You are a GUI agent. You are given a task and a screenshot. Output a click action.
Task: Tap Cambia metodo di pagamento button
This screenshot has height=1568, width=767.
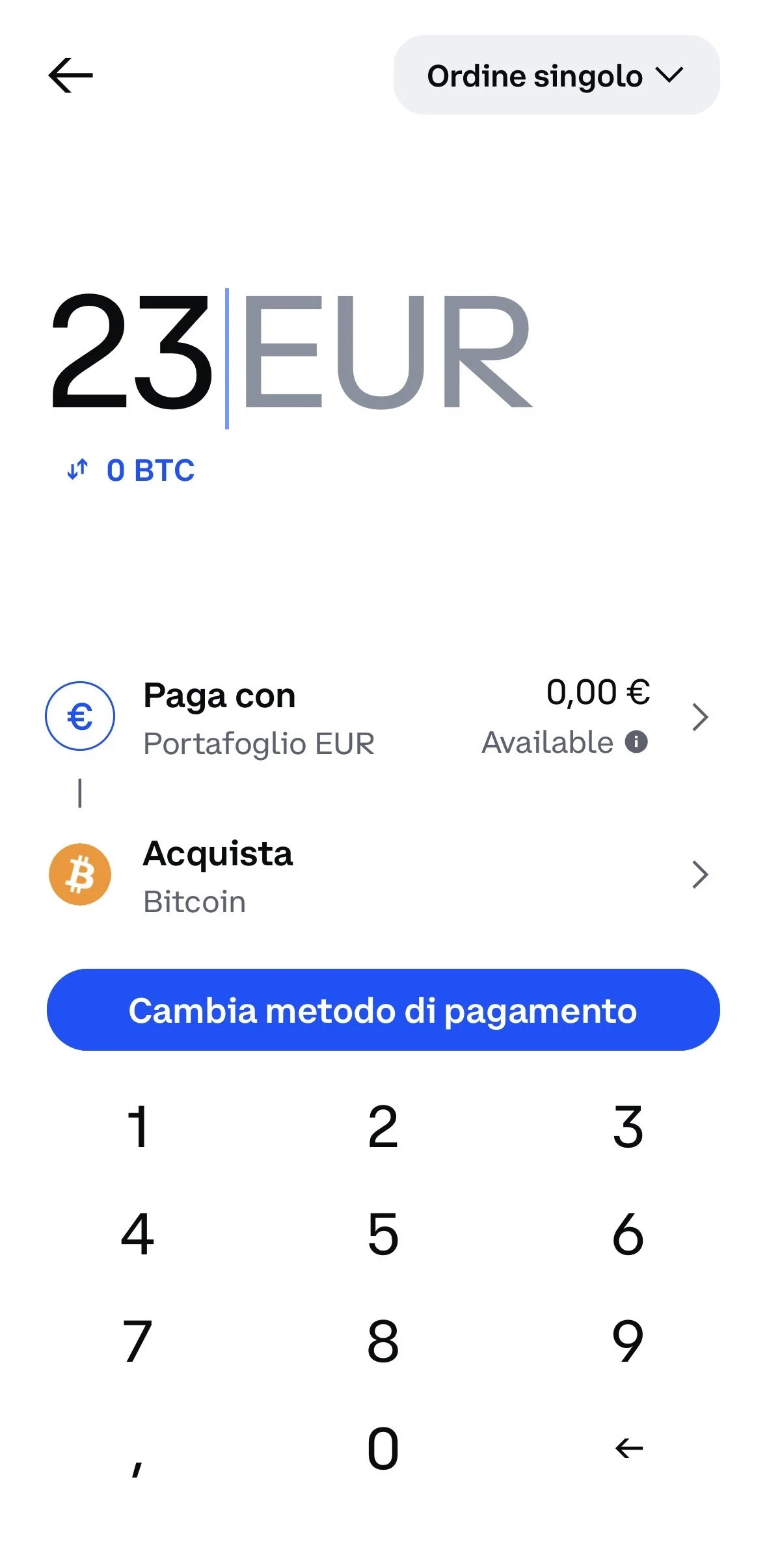click(383, 1010)
